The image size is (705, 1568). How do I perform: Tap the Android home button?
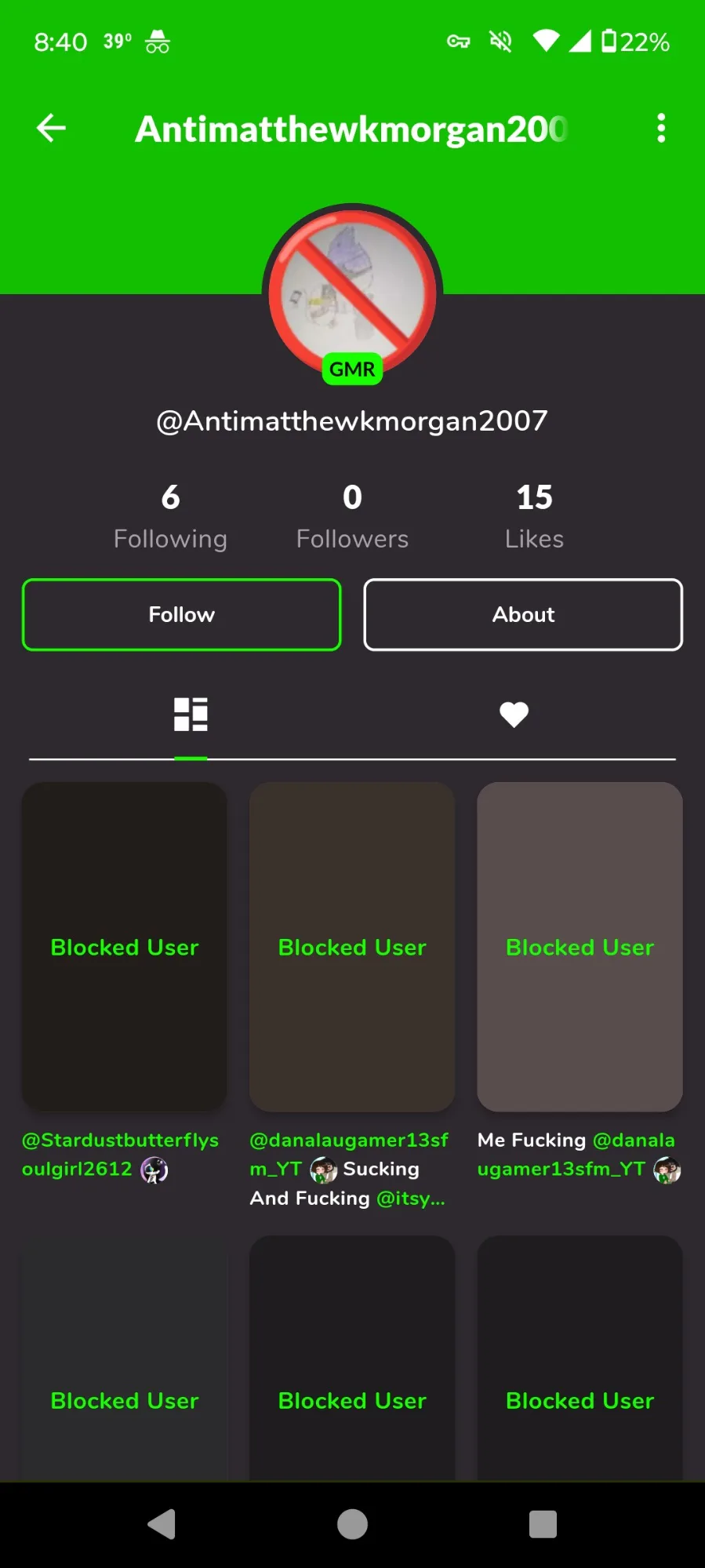352,1524
